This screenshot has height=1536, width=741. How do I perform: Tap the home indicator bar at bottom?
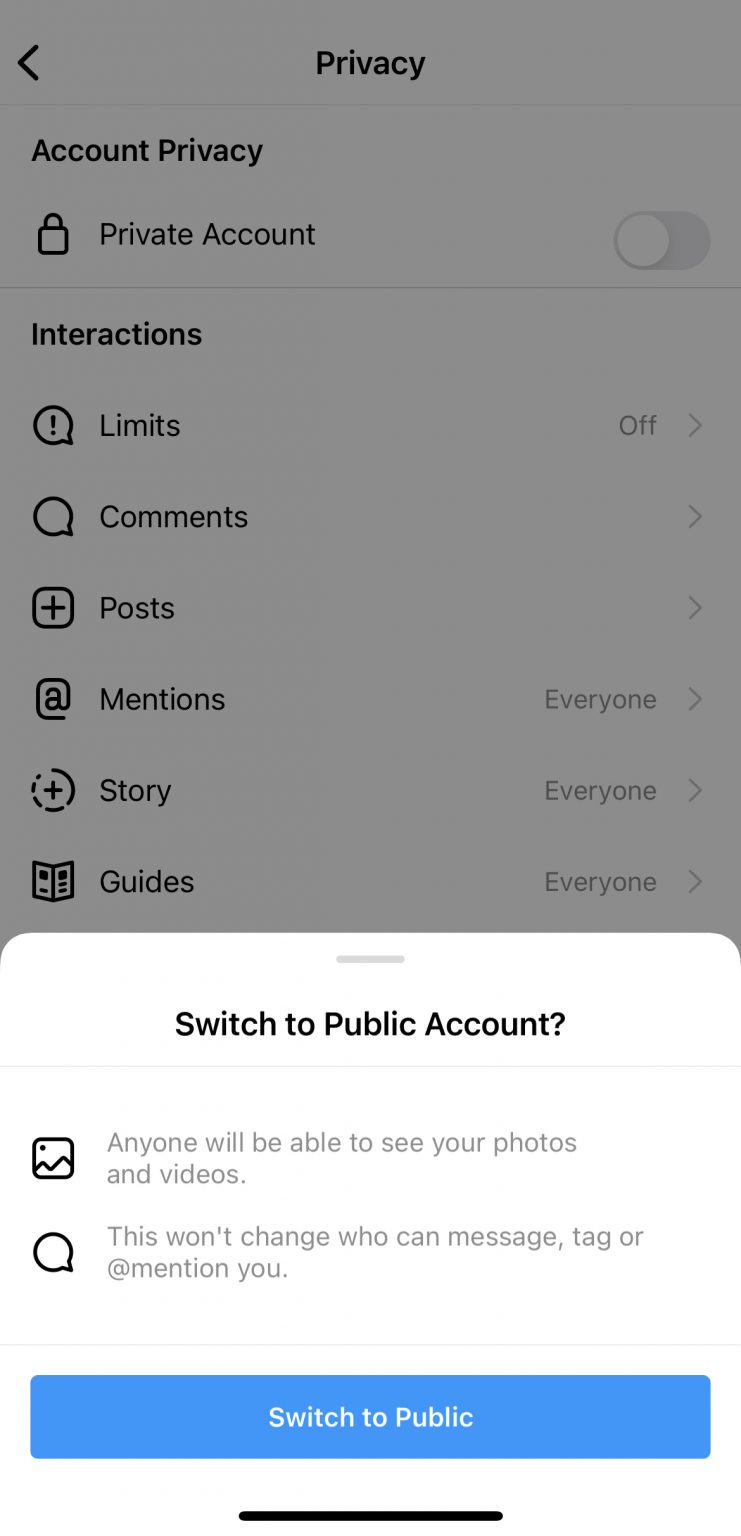[x=370, y=1514]
